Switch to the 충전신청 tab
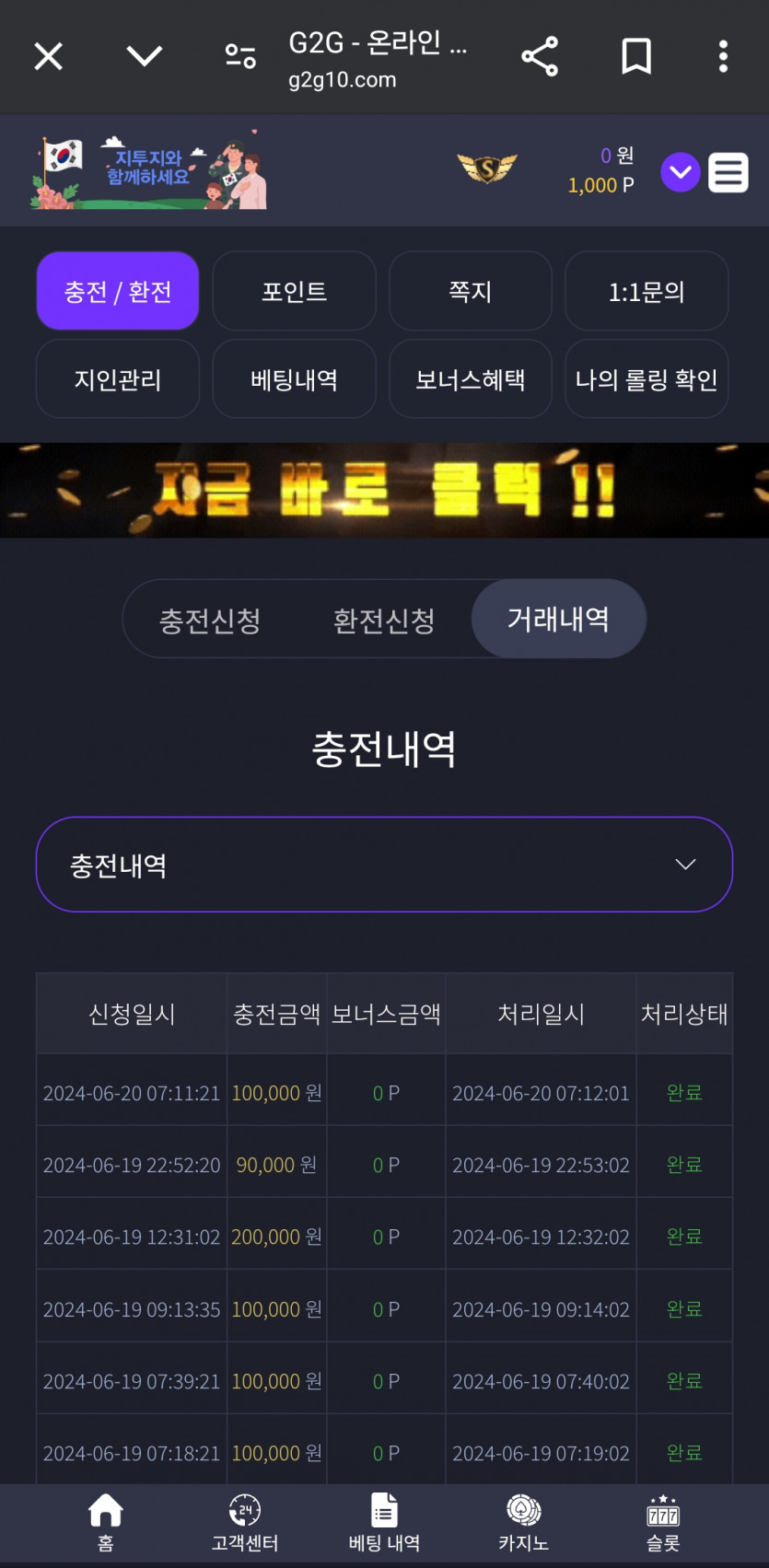Viewport: 769px width, 1568px height. (210, 620)
